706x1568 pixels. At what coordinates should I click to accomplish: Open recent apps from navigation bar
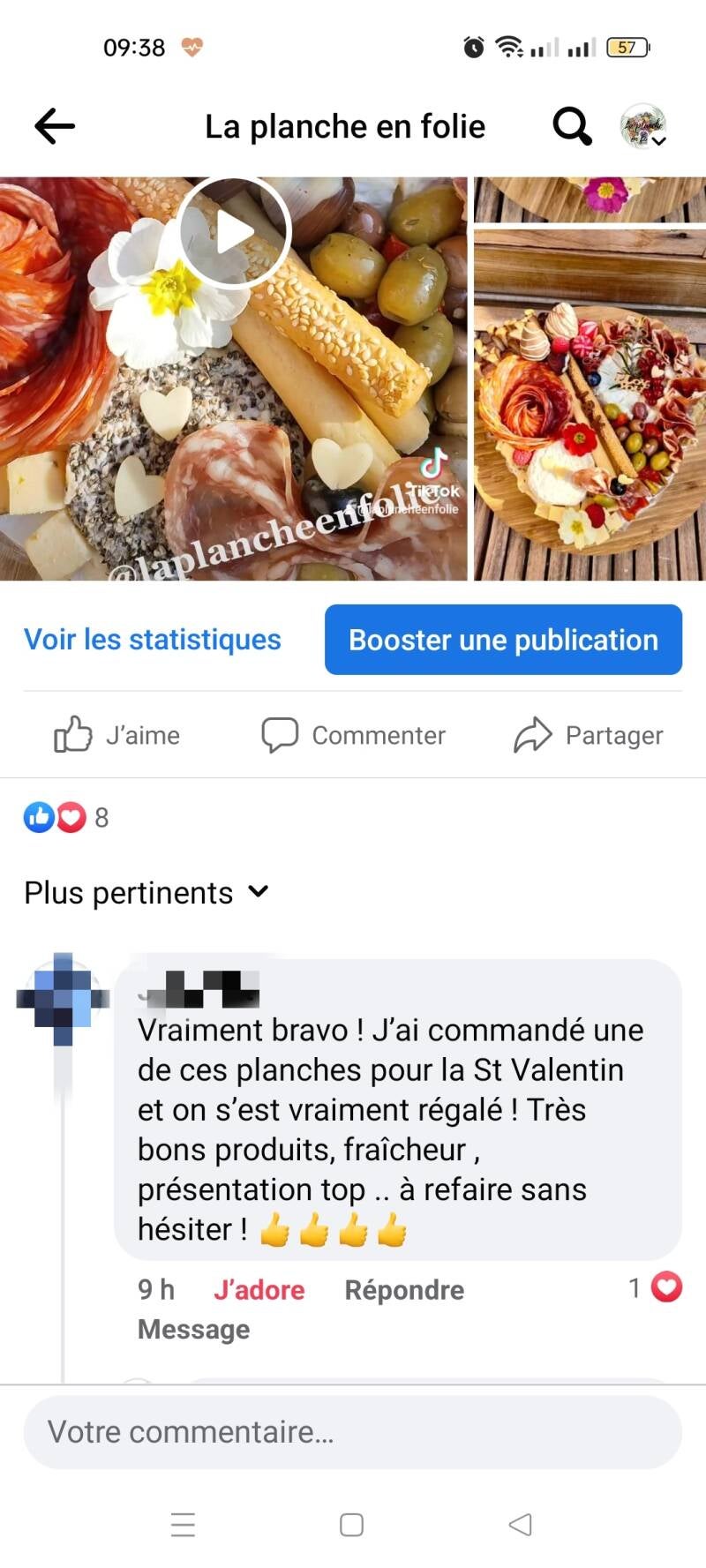pos(183,1525)
